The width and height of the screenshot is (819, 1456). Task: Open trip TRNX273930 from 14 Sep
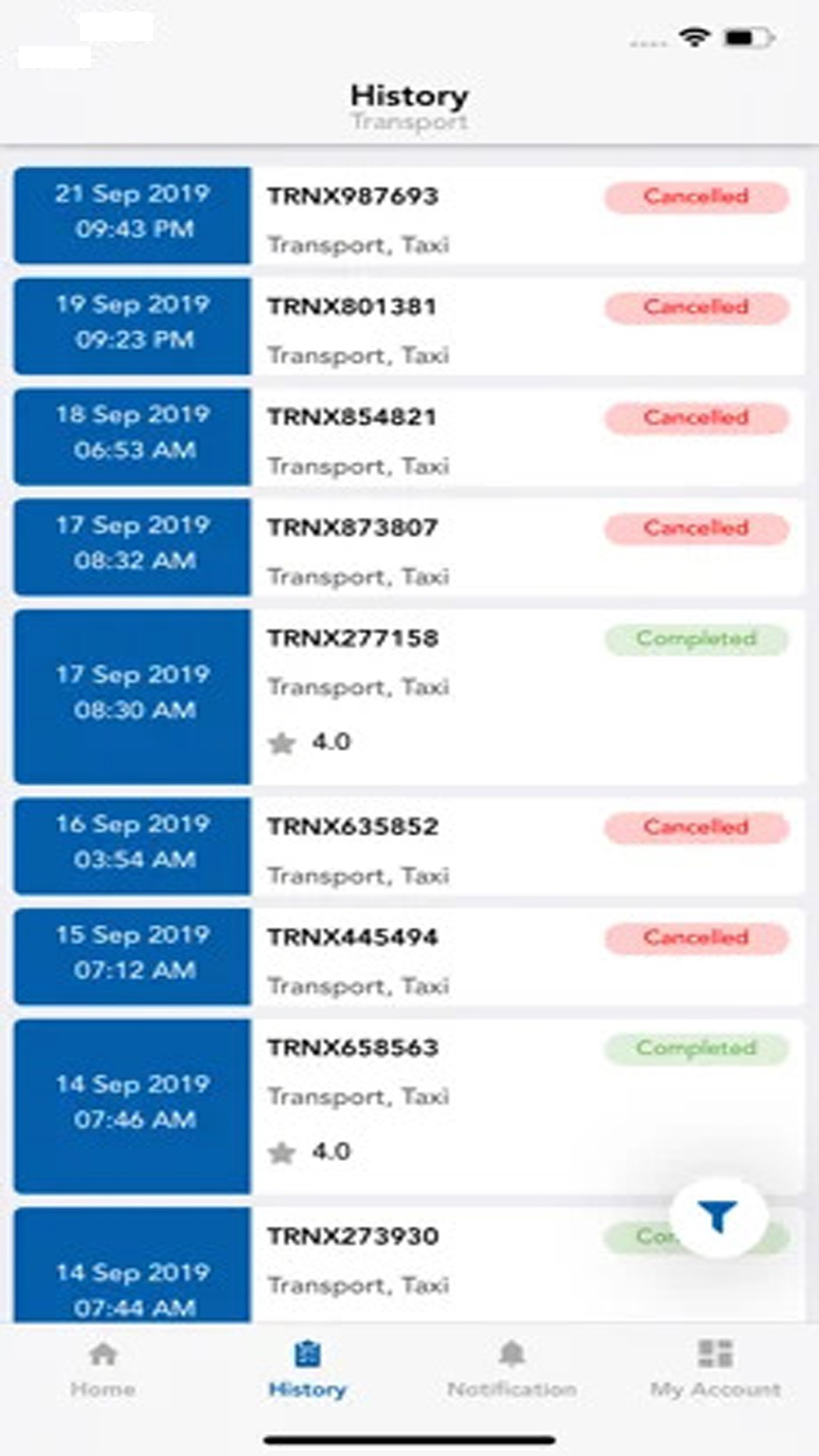click(409, 1264)
